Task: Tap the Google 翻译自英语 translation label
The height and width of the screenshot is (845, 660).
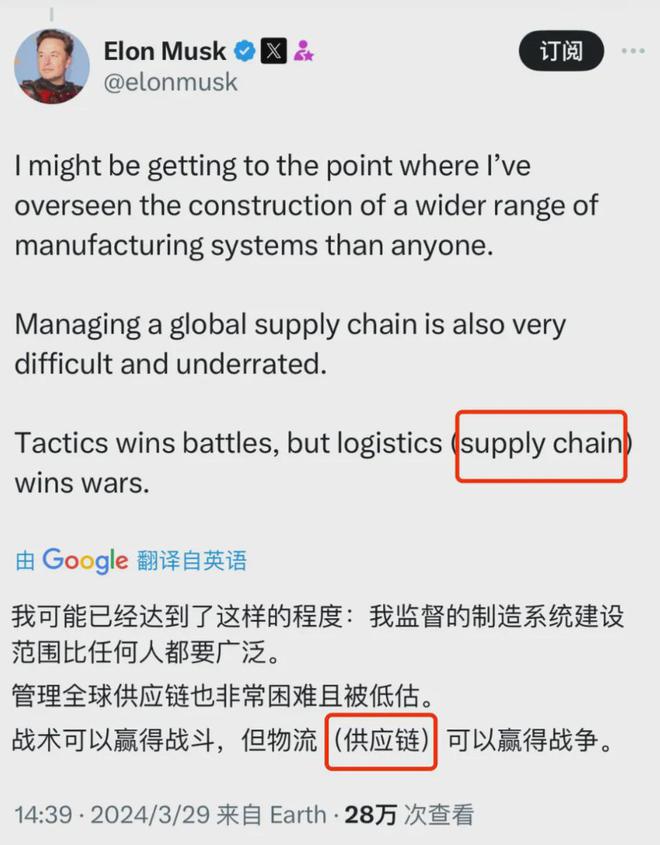Action: (131, 560)
